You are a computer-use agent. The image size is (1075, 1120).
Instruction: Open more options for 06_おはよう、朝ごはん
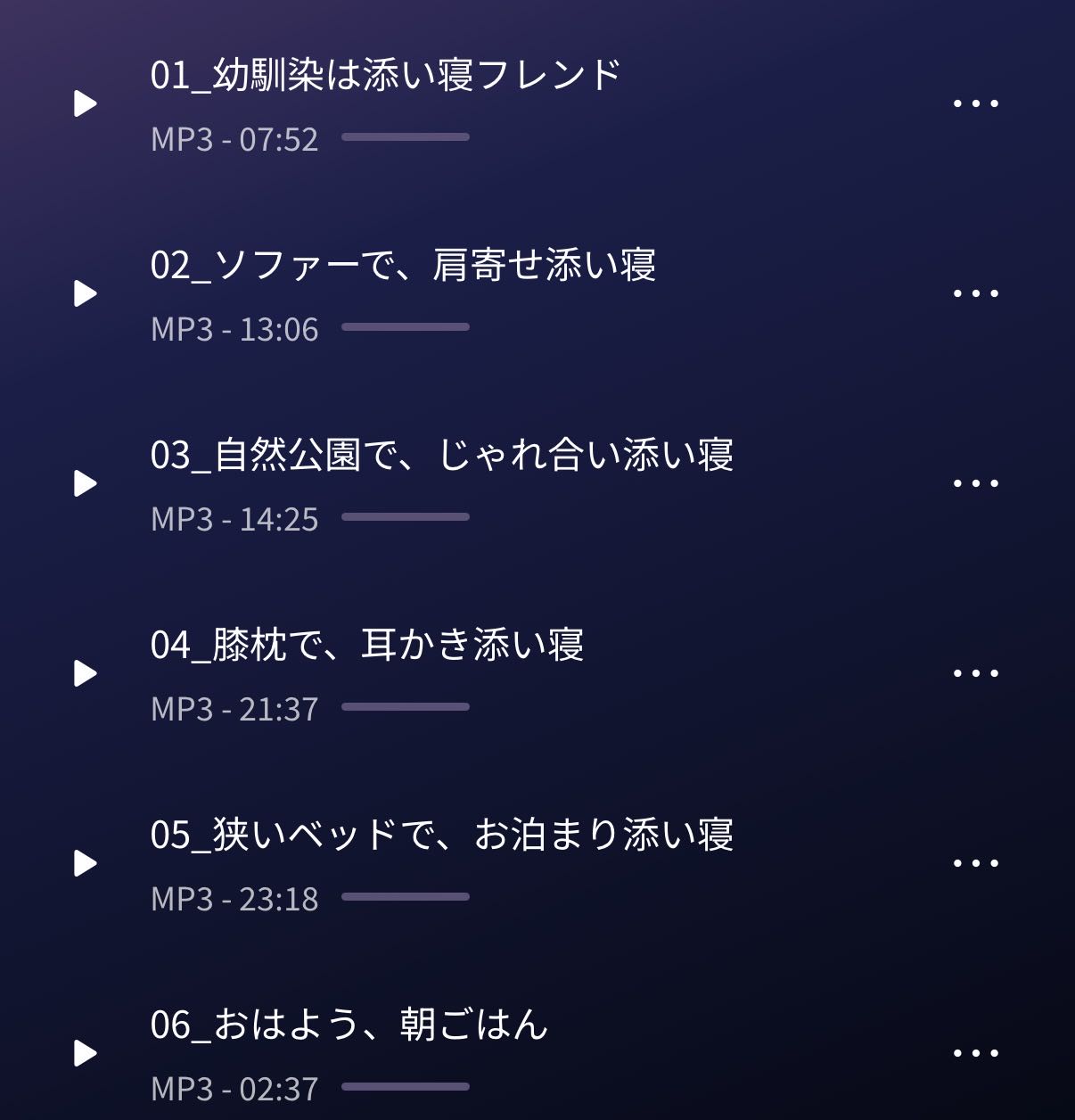coord(975,1053)
